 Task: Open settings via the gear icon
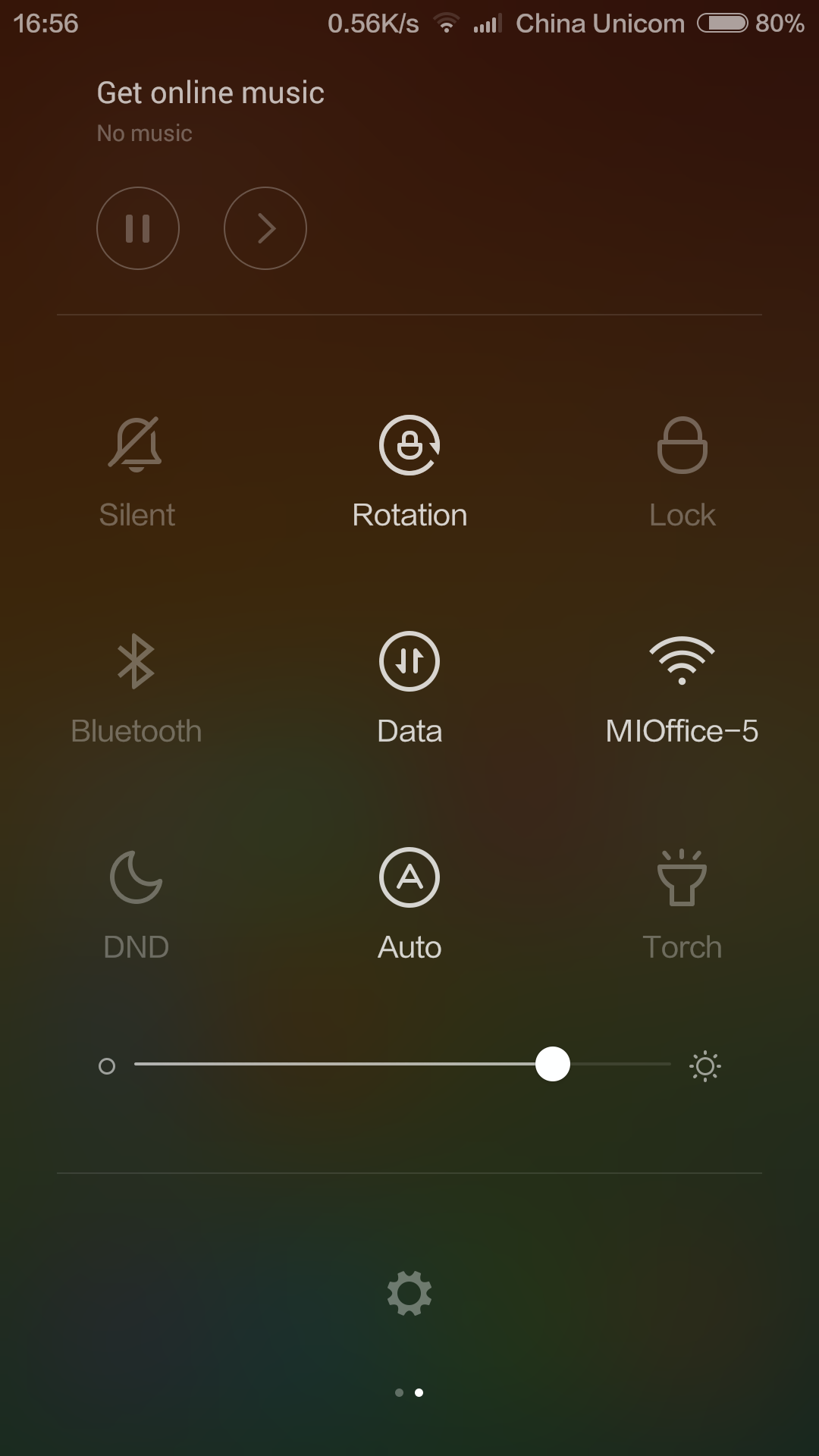(409, 1294)
